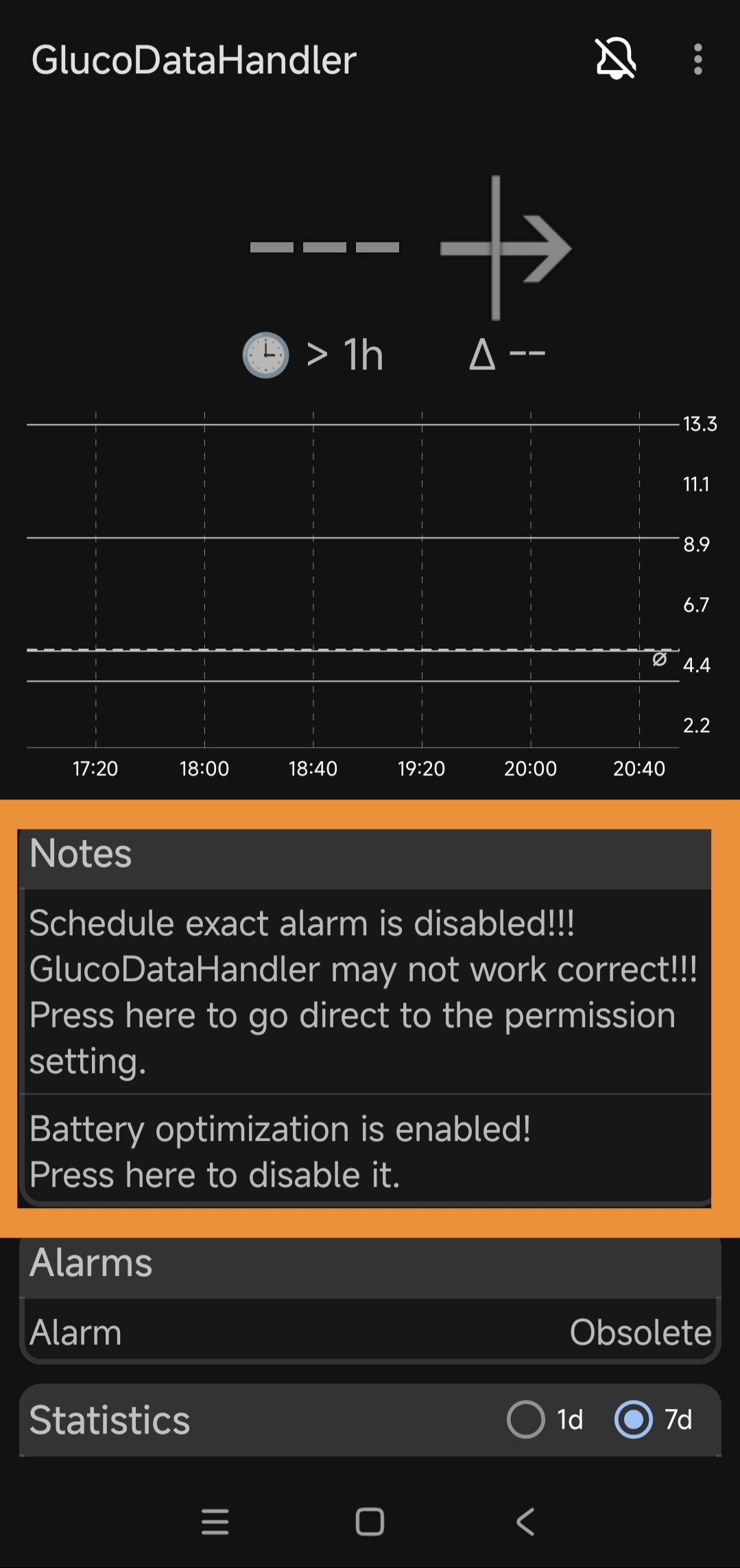Tap the note to disable battery optimization
This screenshot has width=740, height=1568.
pos(363,1151)
